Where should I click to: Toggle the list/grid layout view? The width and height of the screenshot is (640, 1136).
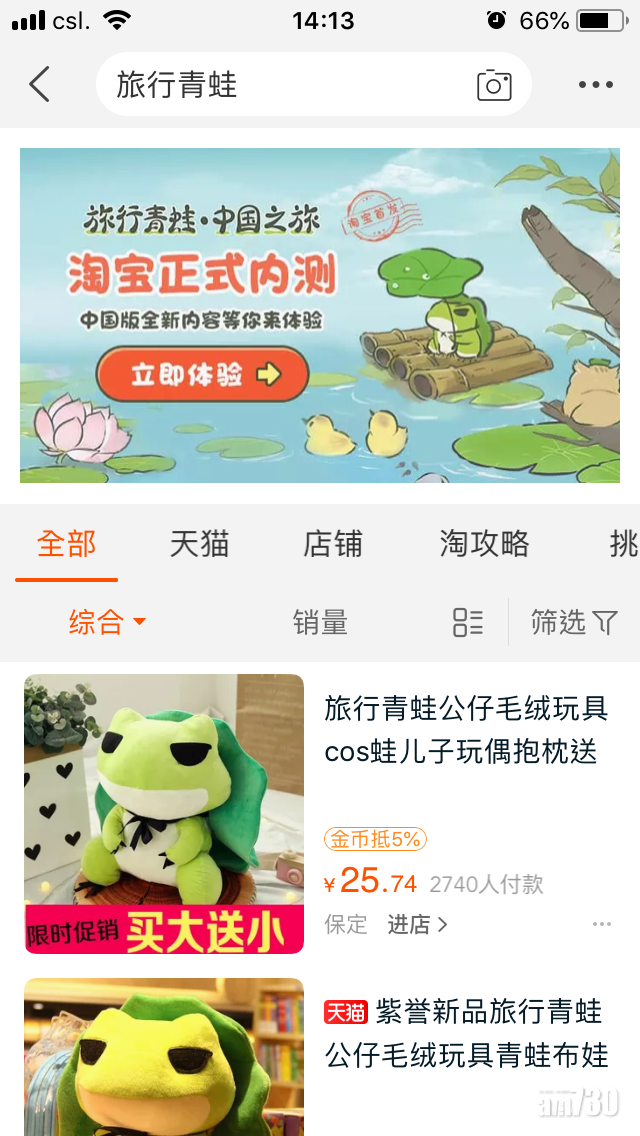click(x=468, y=622)
